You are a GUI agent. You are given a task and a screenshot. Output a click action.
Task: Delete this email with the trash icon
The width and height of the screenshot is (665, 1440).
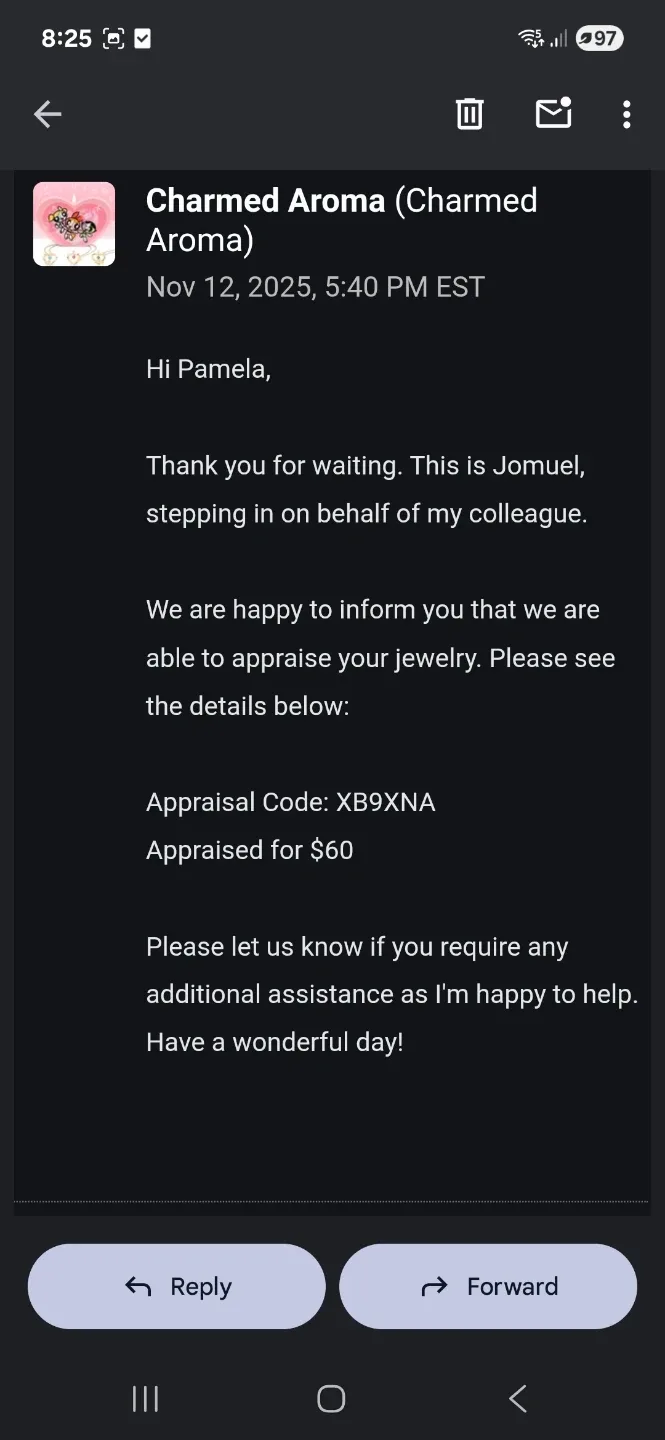click(x=470, y=114)
